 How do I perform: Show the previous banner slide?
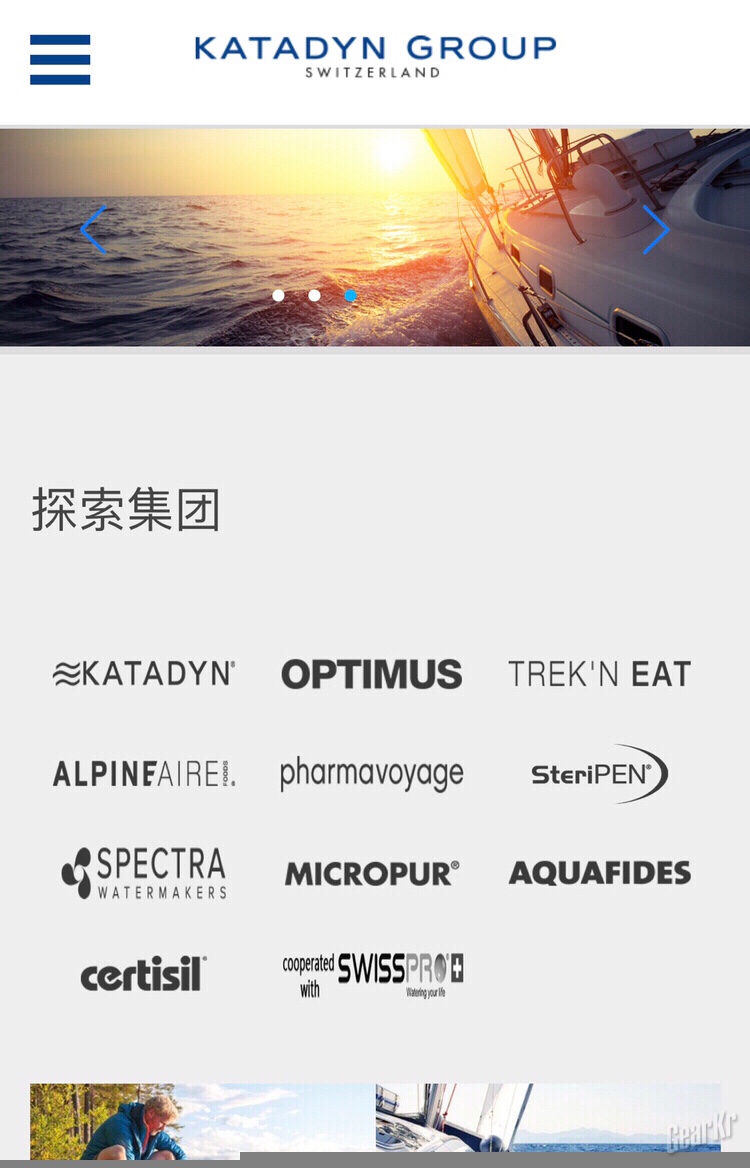[93, 230]
